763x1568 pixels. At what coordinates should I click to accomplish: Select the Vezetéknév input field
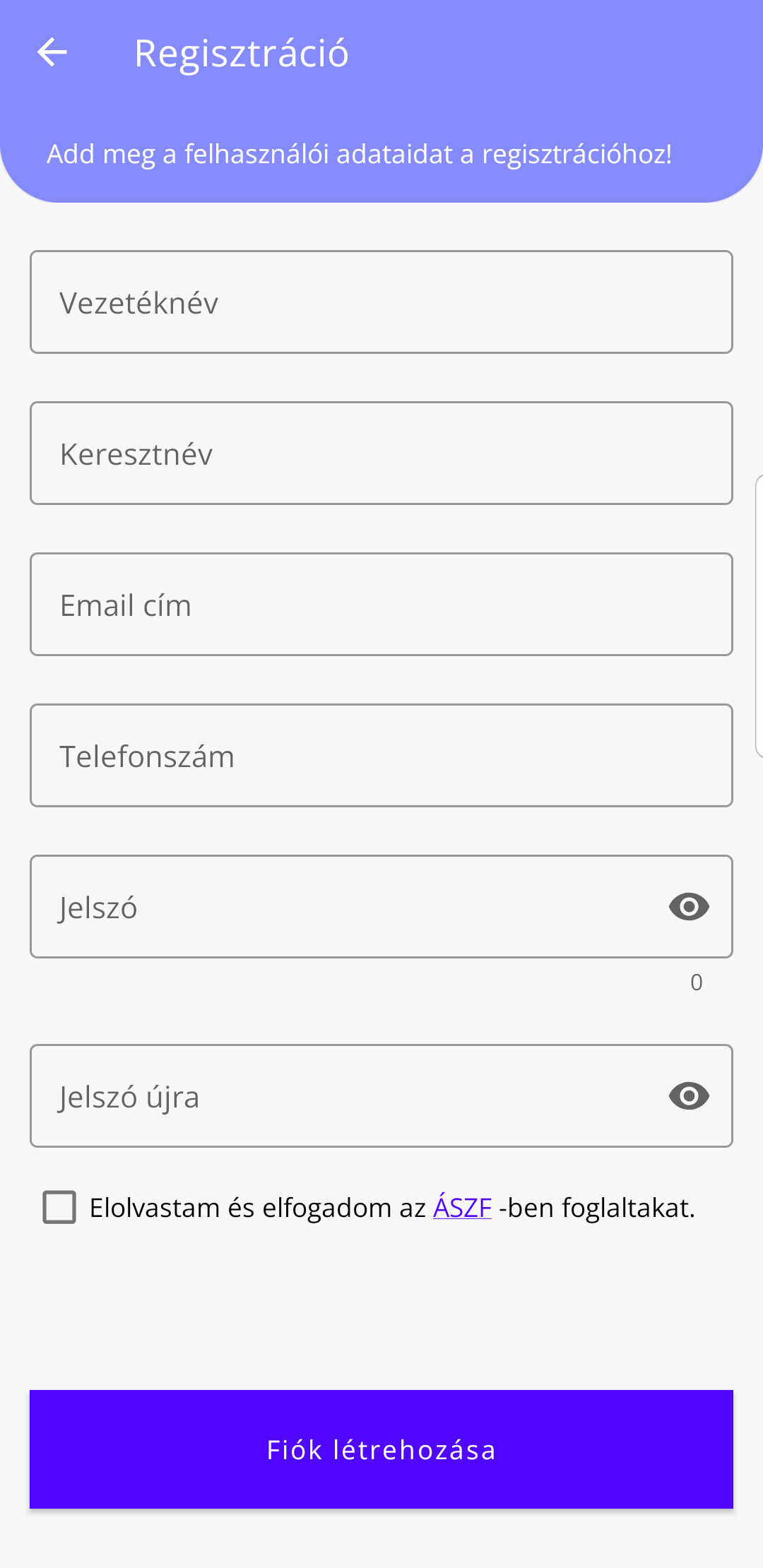click(381, 302)
